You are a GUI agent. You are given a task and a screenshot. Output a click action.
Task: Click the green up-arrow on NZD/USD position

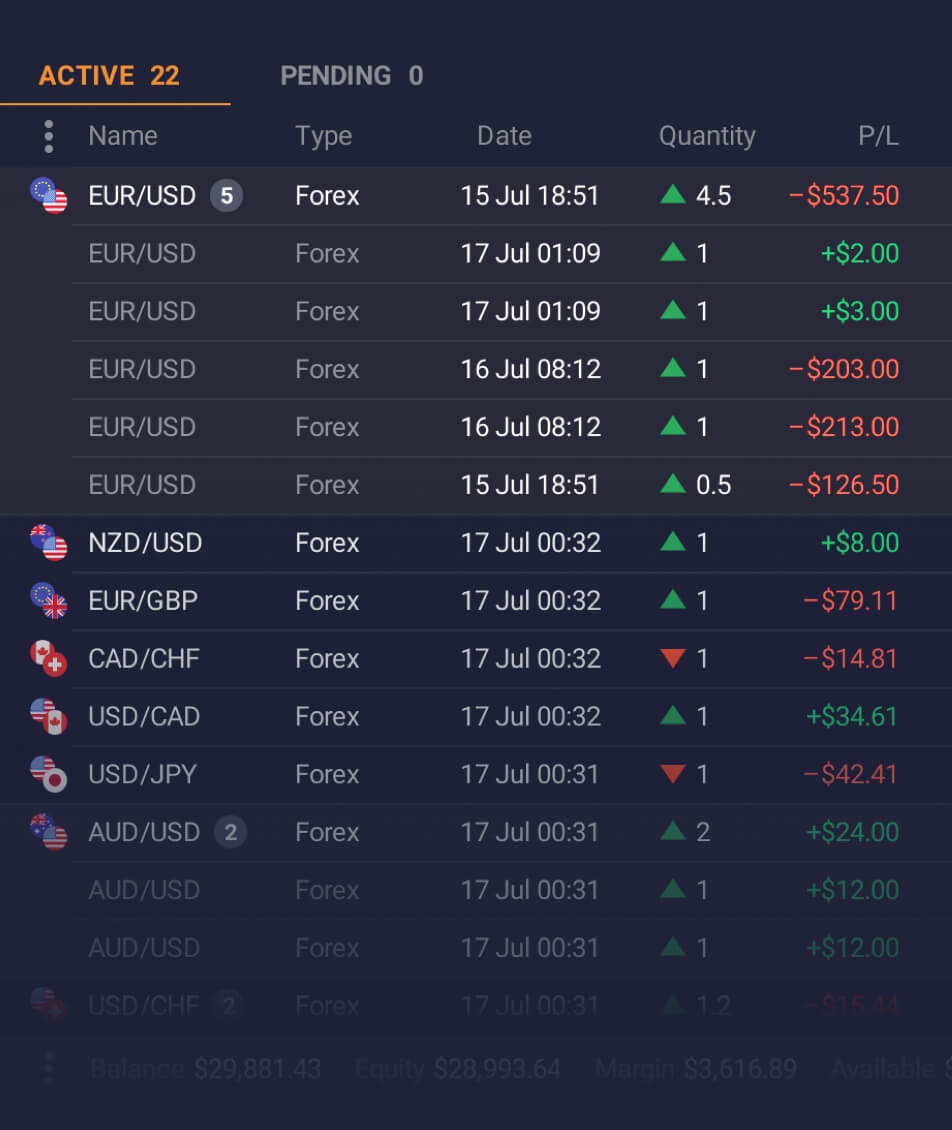(x=672, y=542)
